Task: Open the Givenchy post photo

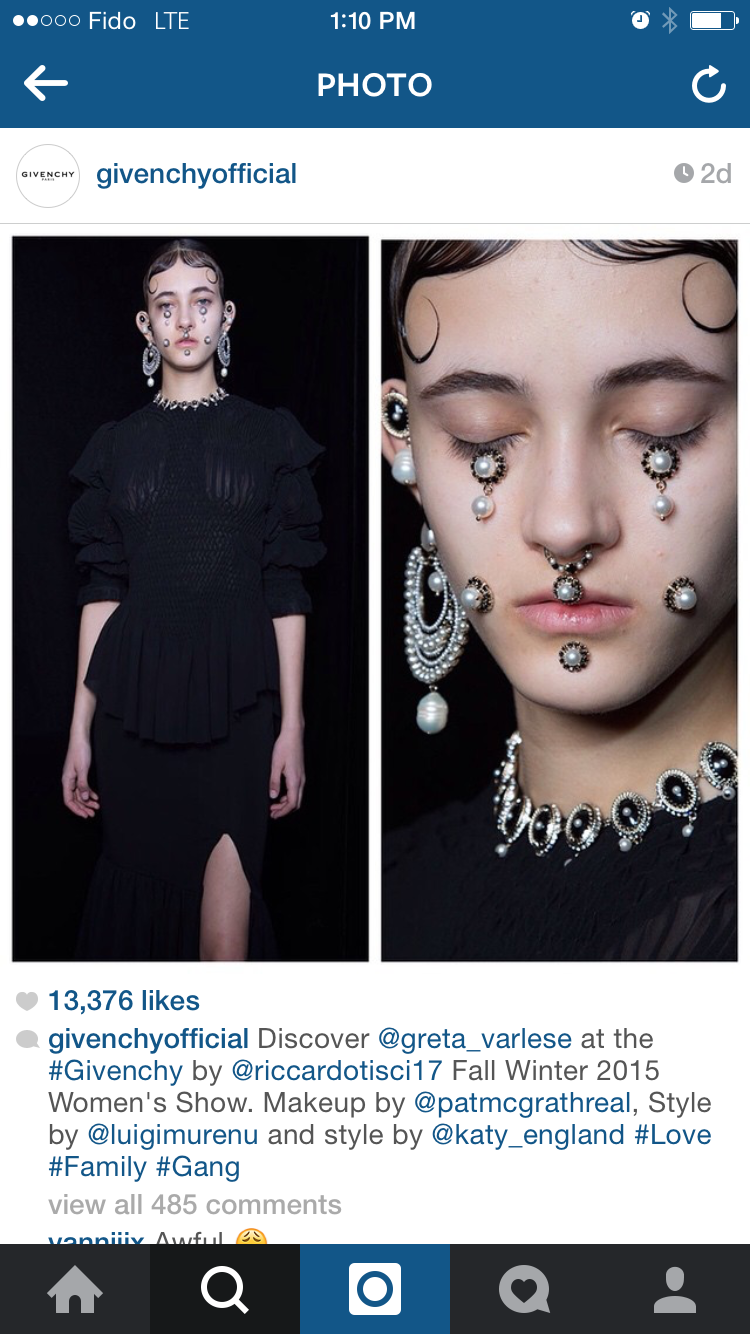Action: (x=375, y=598)
